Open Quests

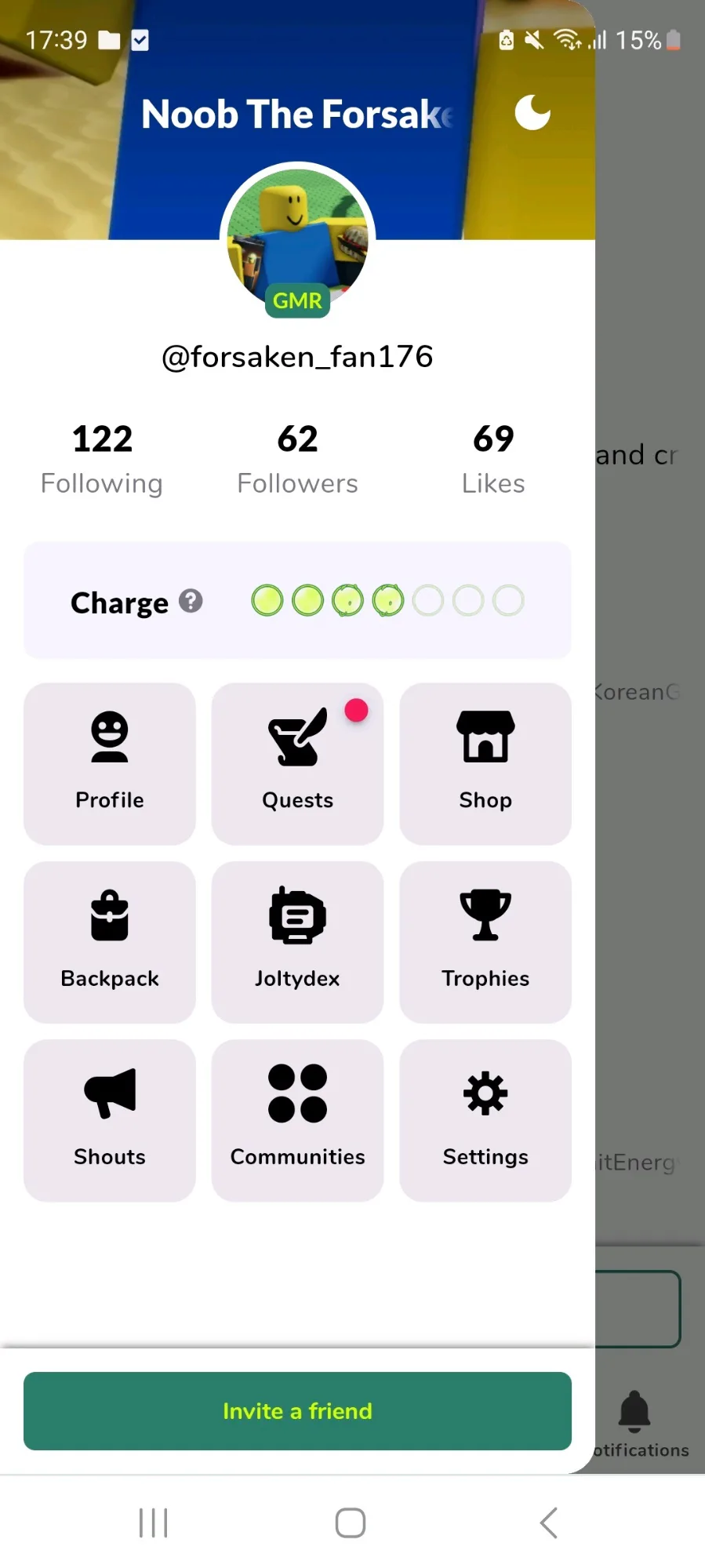tap(297, 763)
